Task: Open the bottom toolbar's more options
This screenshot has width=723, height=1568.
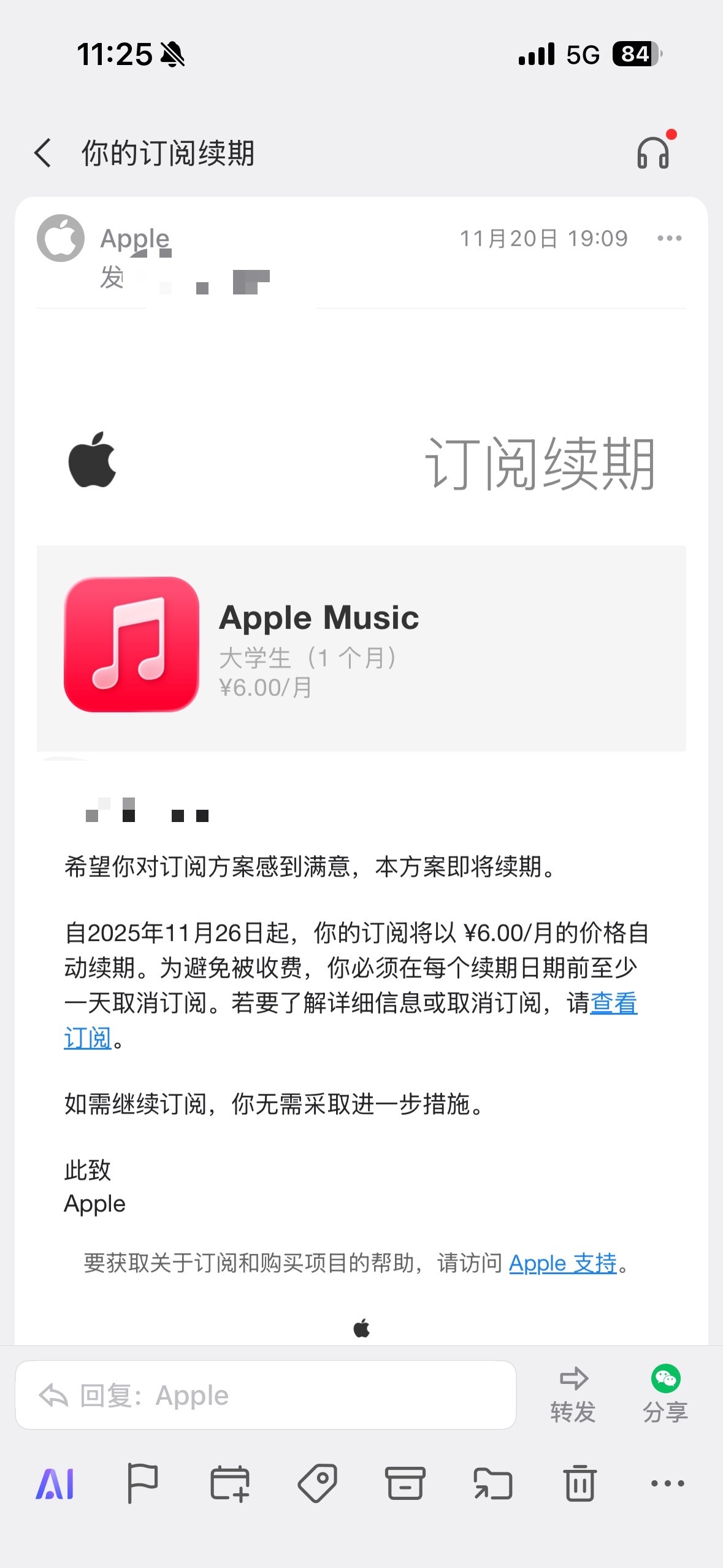Action: coord(667,1483)
